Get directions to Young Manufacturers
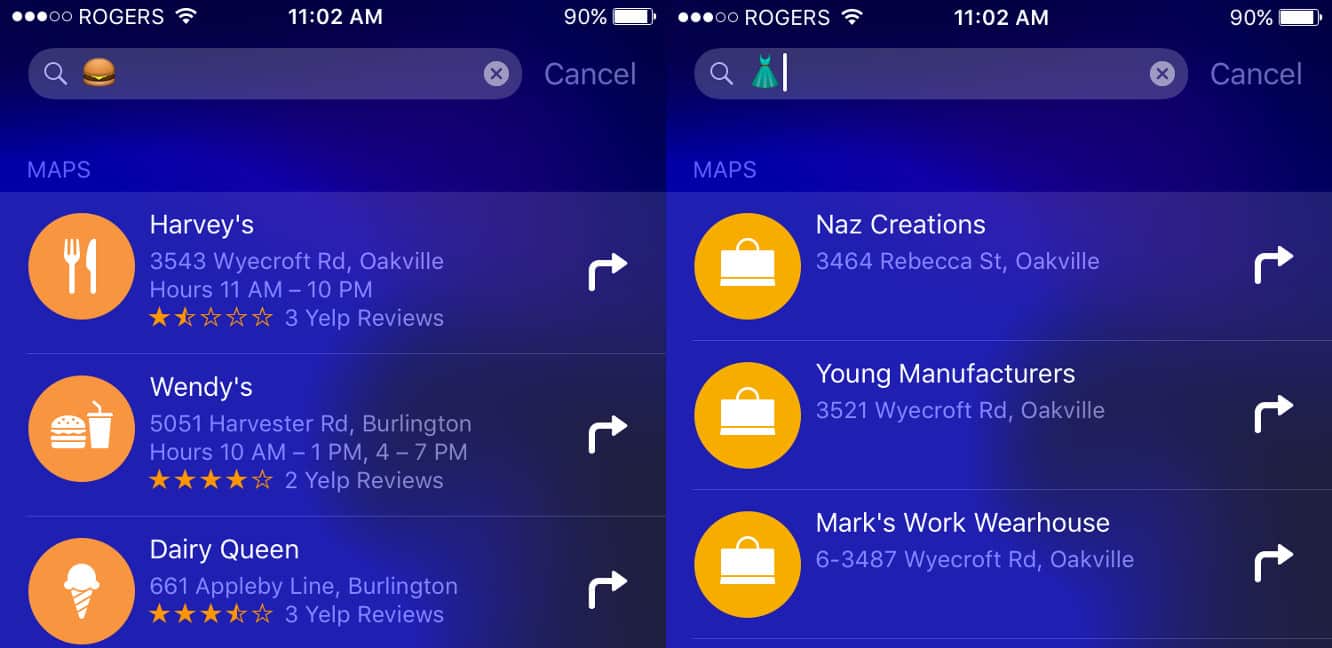The height and width of the screenshot is (648, 1332). [x=1273, y=413]
